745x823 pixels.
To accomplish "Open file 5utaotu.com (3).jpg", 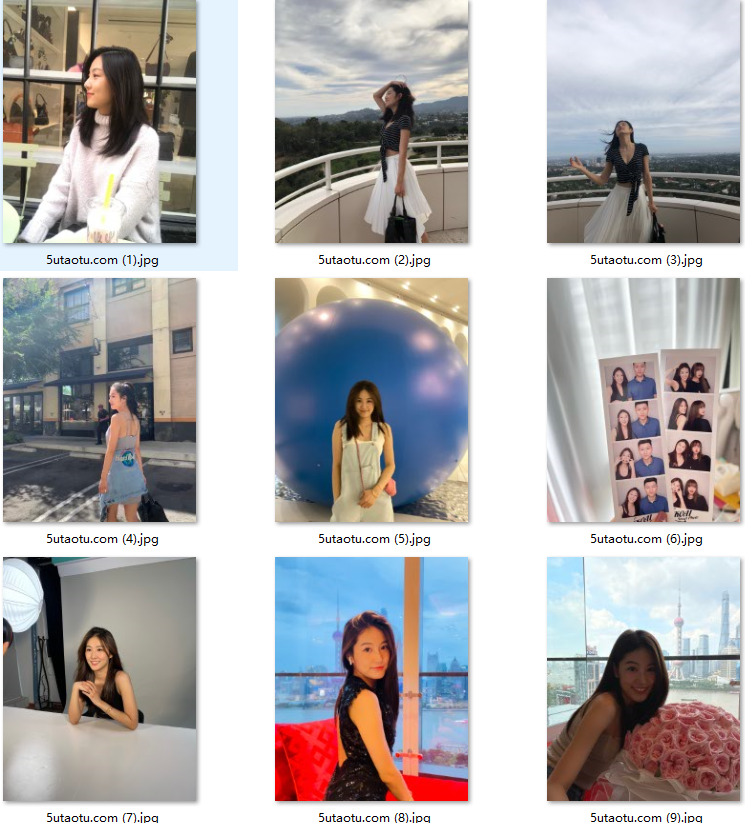I will (644, 122).
